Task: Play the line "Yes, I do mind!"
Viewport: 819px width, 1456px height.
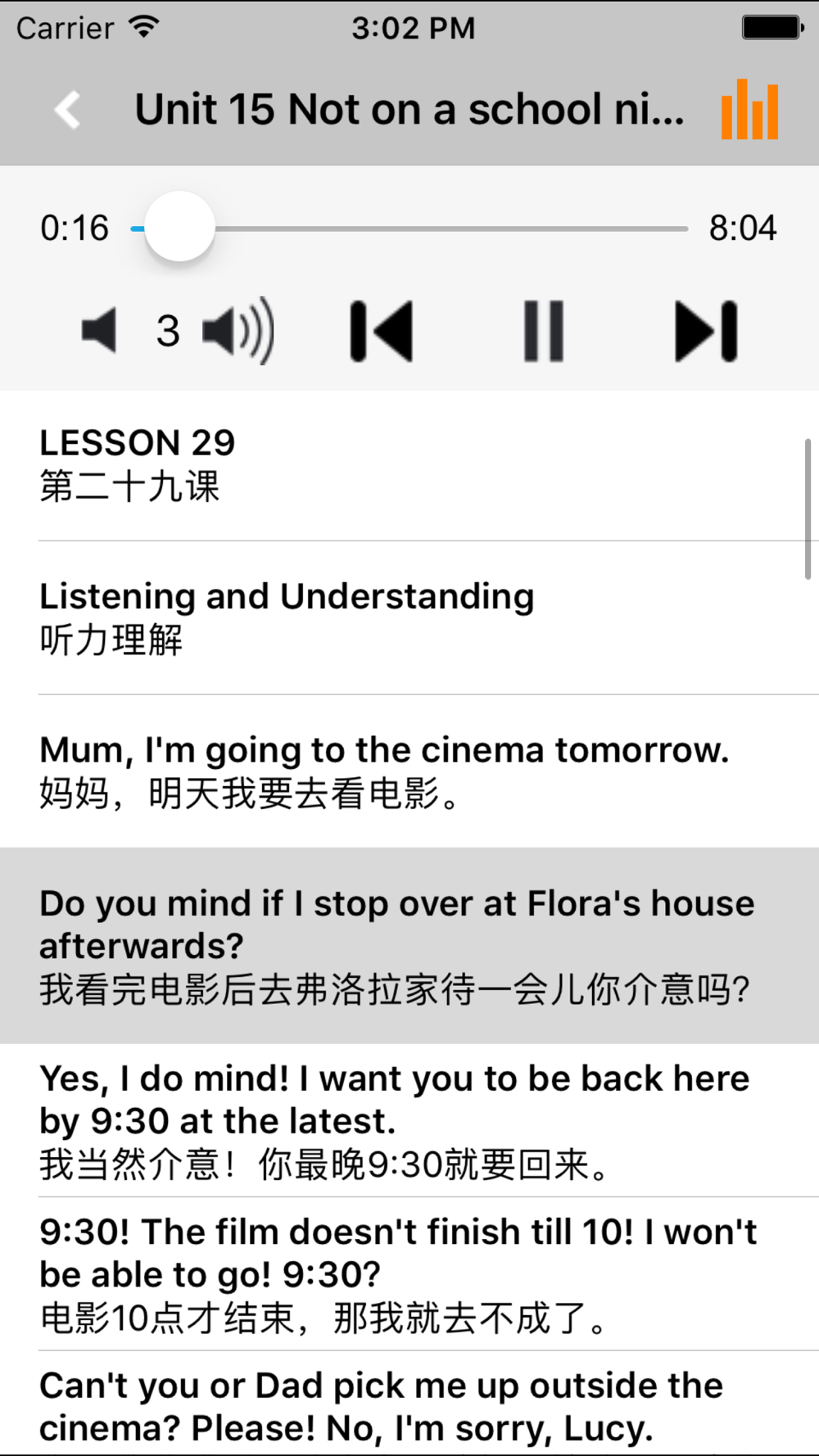Action: pyautogui.click(x=409, y=1120)
